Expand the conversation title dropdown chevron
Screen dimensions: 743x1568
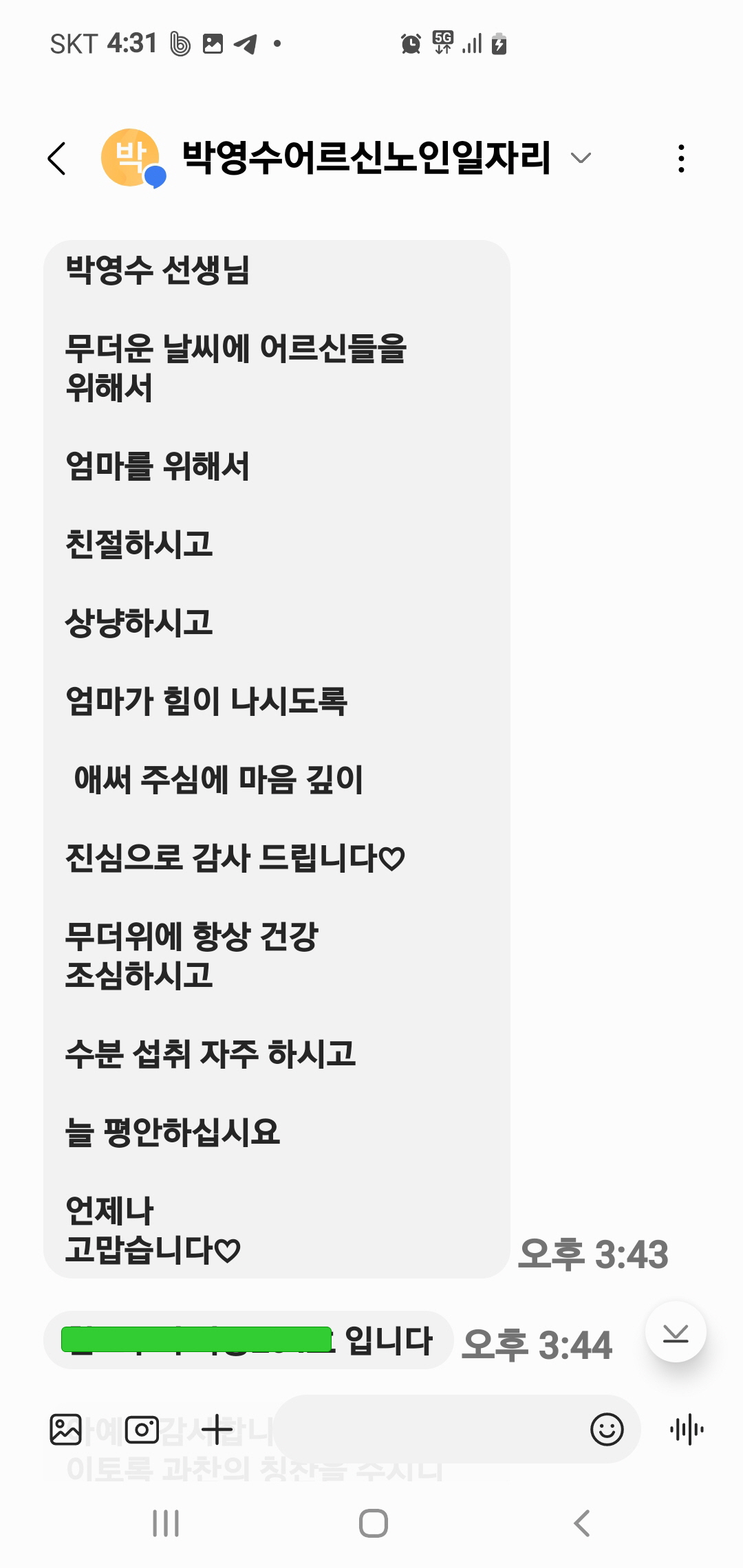pyautogui.click(x=581, y=159)
